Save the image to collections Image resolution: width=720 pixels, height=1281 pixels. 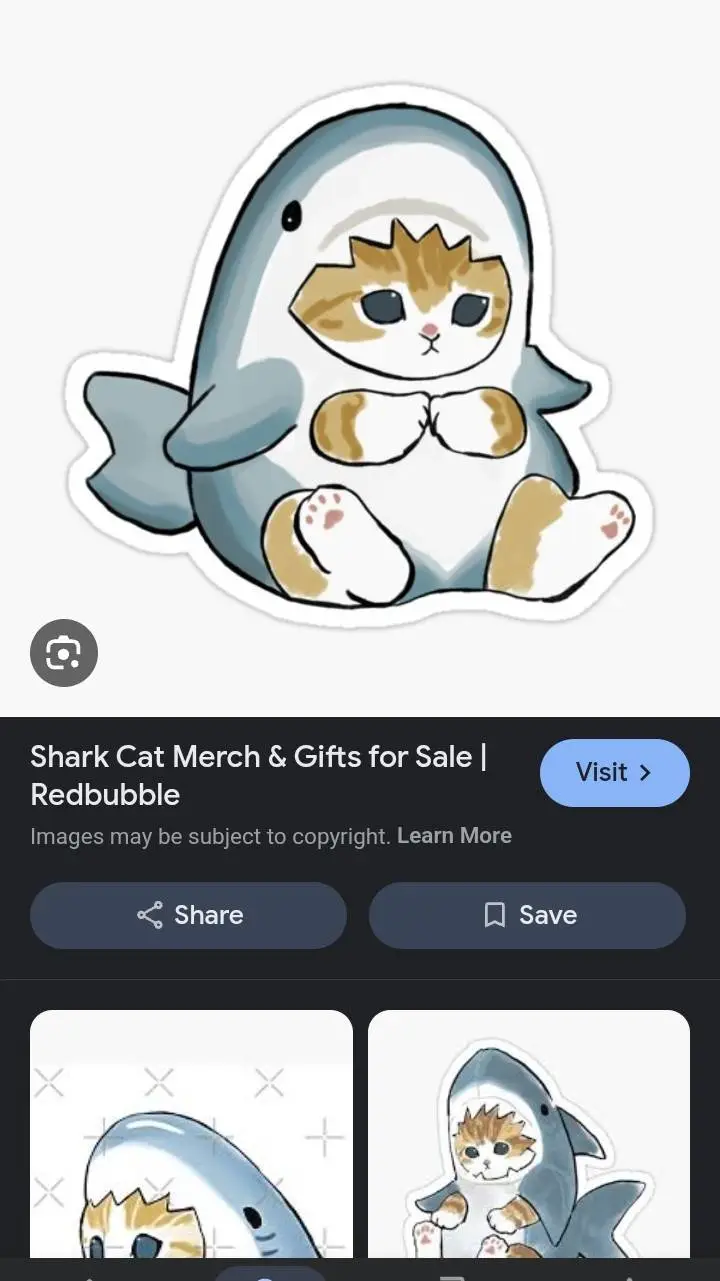click(x=527, y=915)
